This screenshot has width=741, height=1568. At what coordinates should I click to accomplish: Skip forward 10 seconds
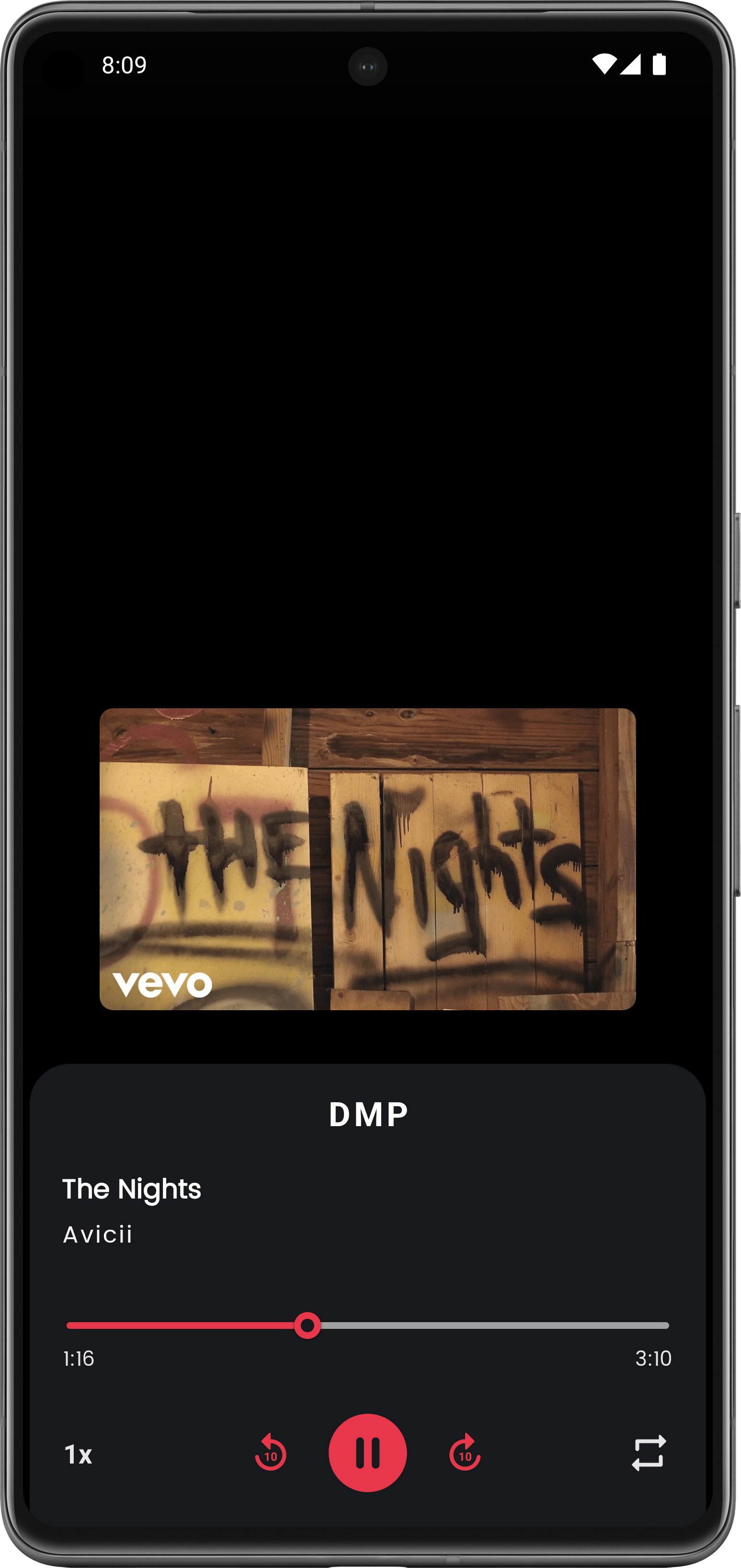pyautogui.click(x=465, y=1453)
